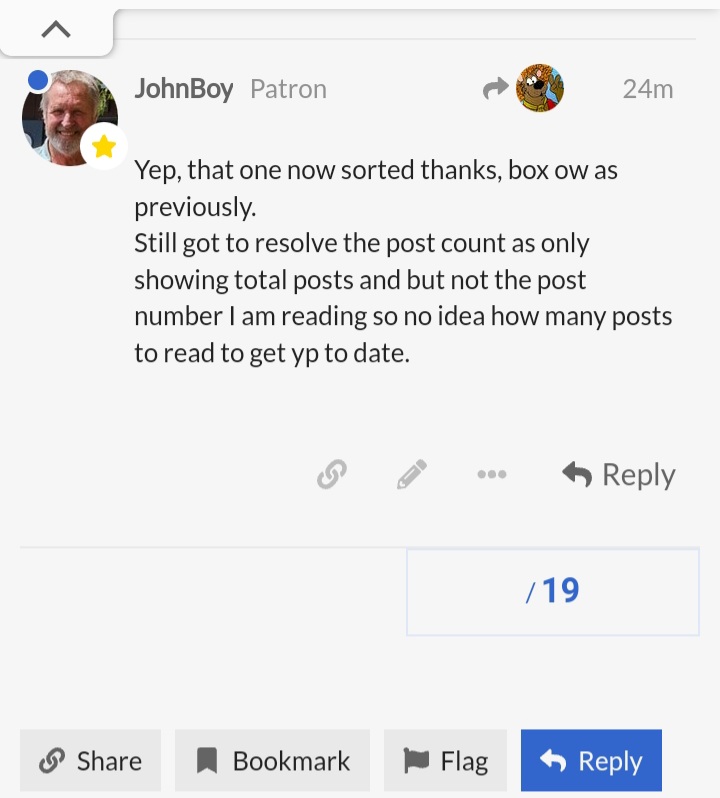Bookmark this topic
This screenshot has width=720, height=798.
[272, 761]
